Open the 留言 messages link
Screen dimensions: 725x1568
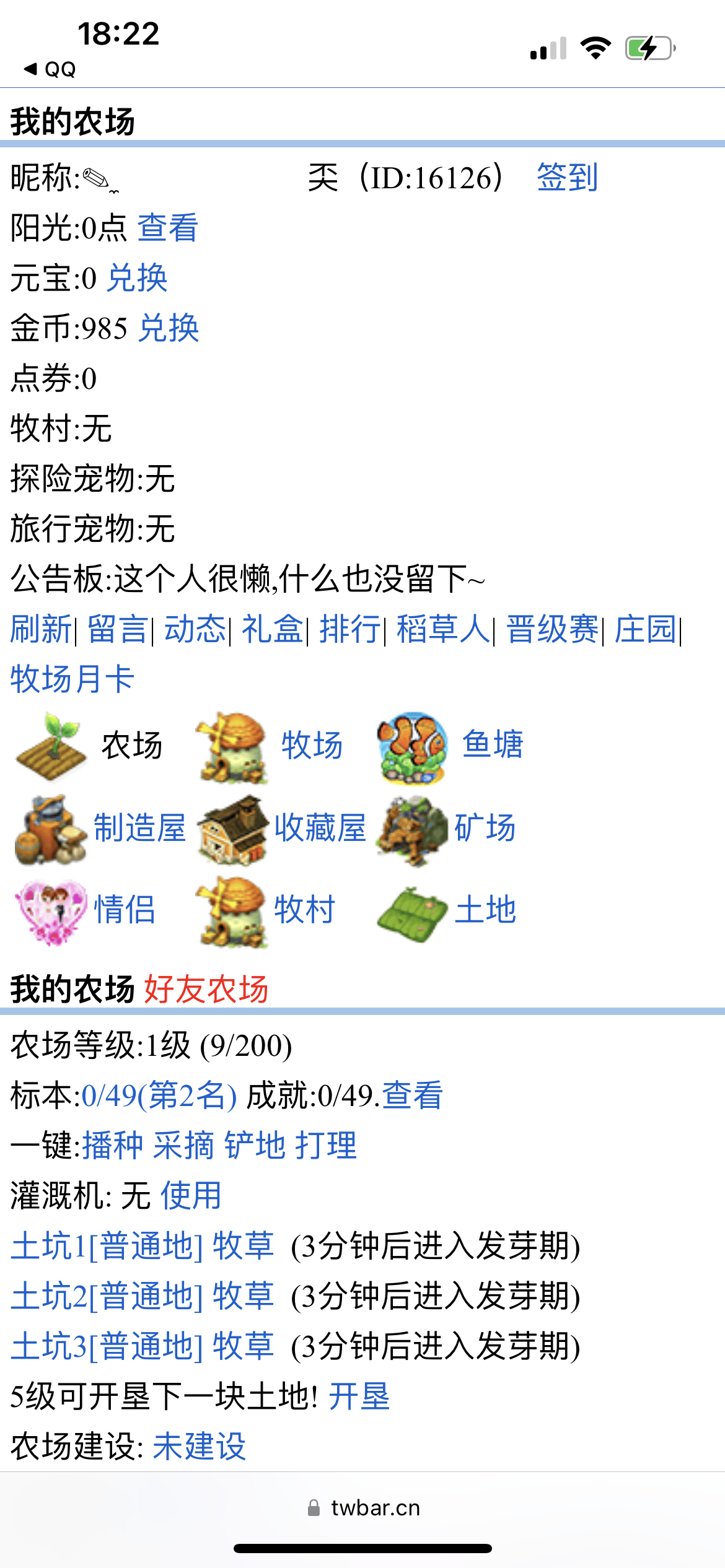118,630
